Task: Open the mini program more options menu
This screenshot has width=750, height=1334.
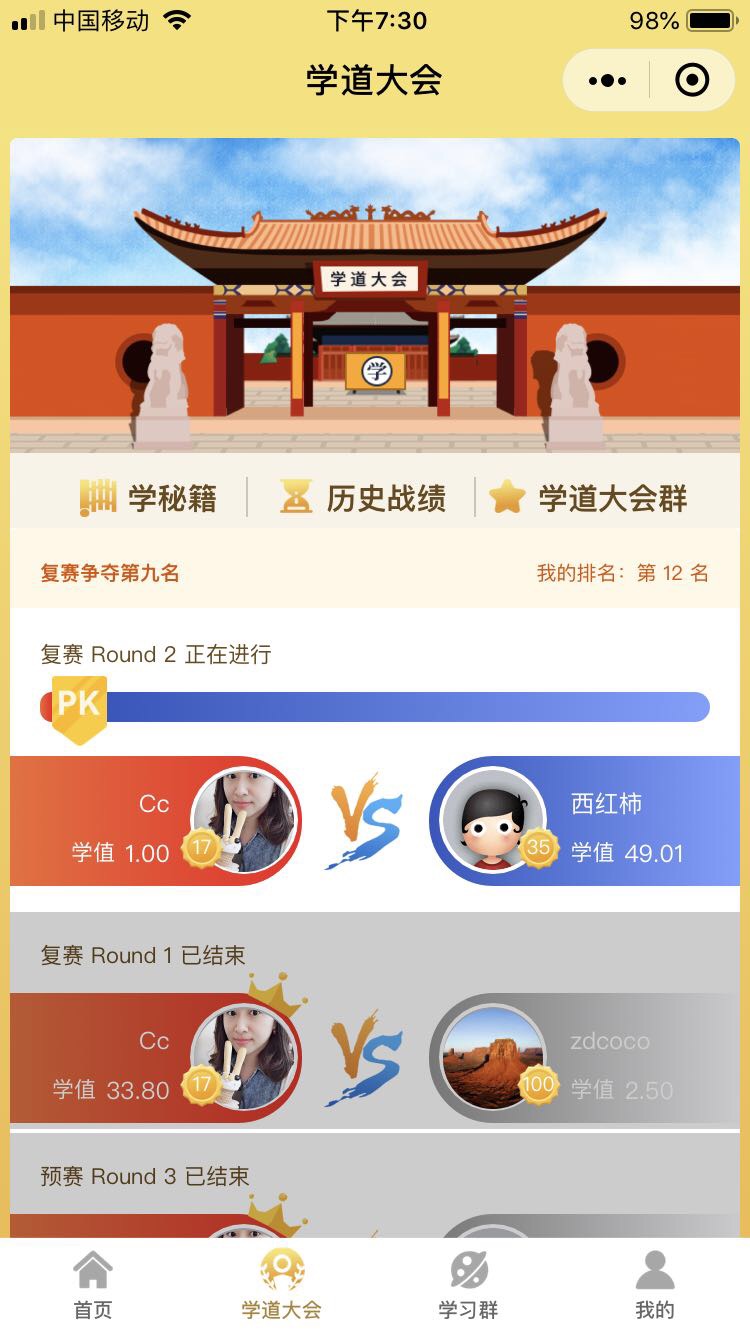Action: [x=607, y=81]
